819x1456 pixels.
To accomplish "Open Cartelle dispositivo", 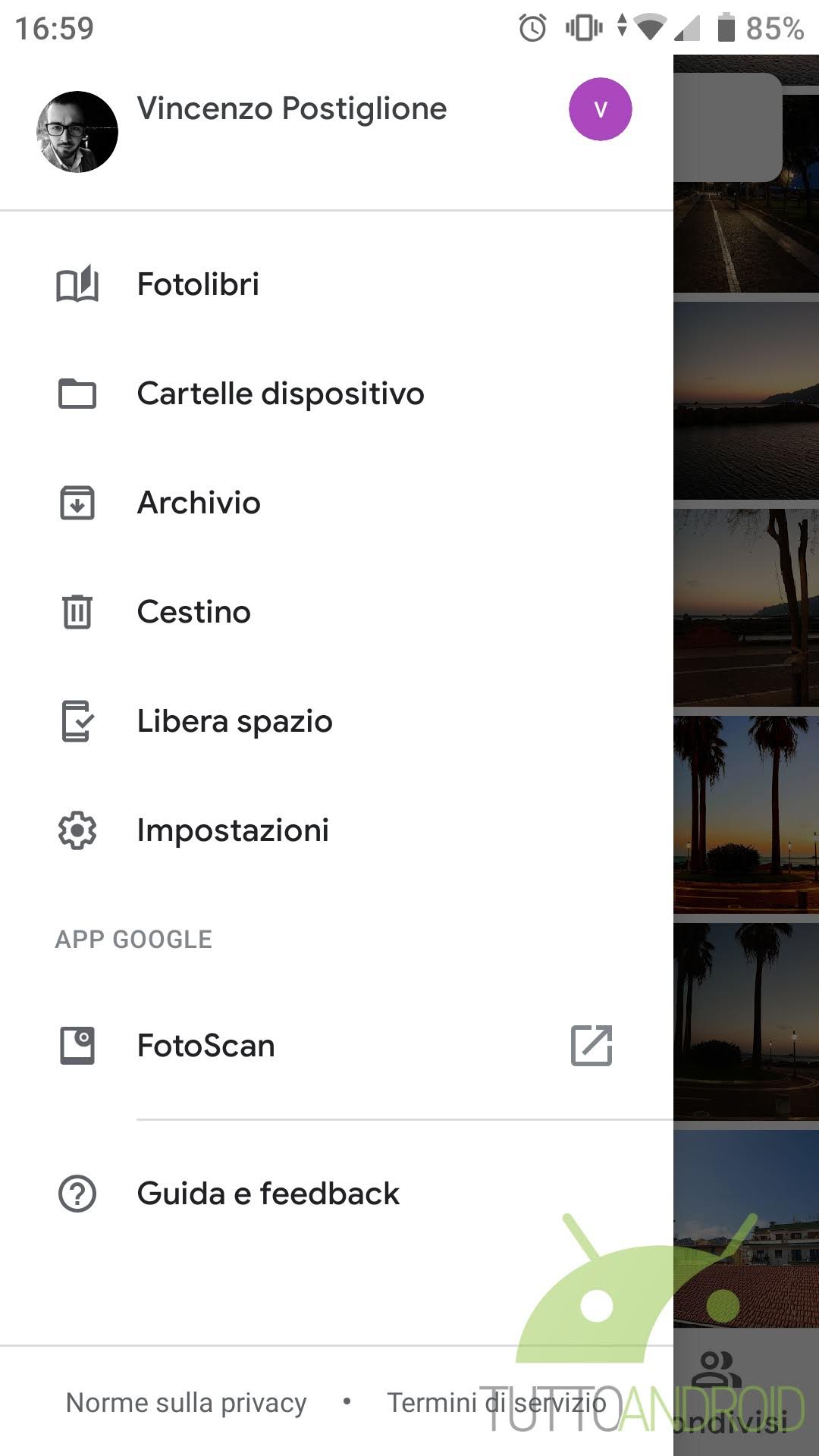I will tap(337, 394).
